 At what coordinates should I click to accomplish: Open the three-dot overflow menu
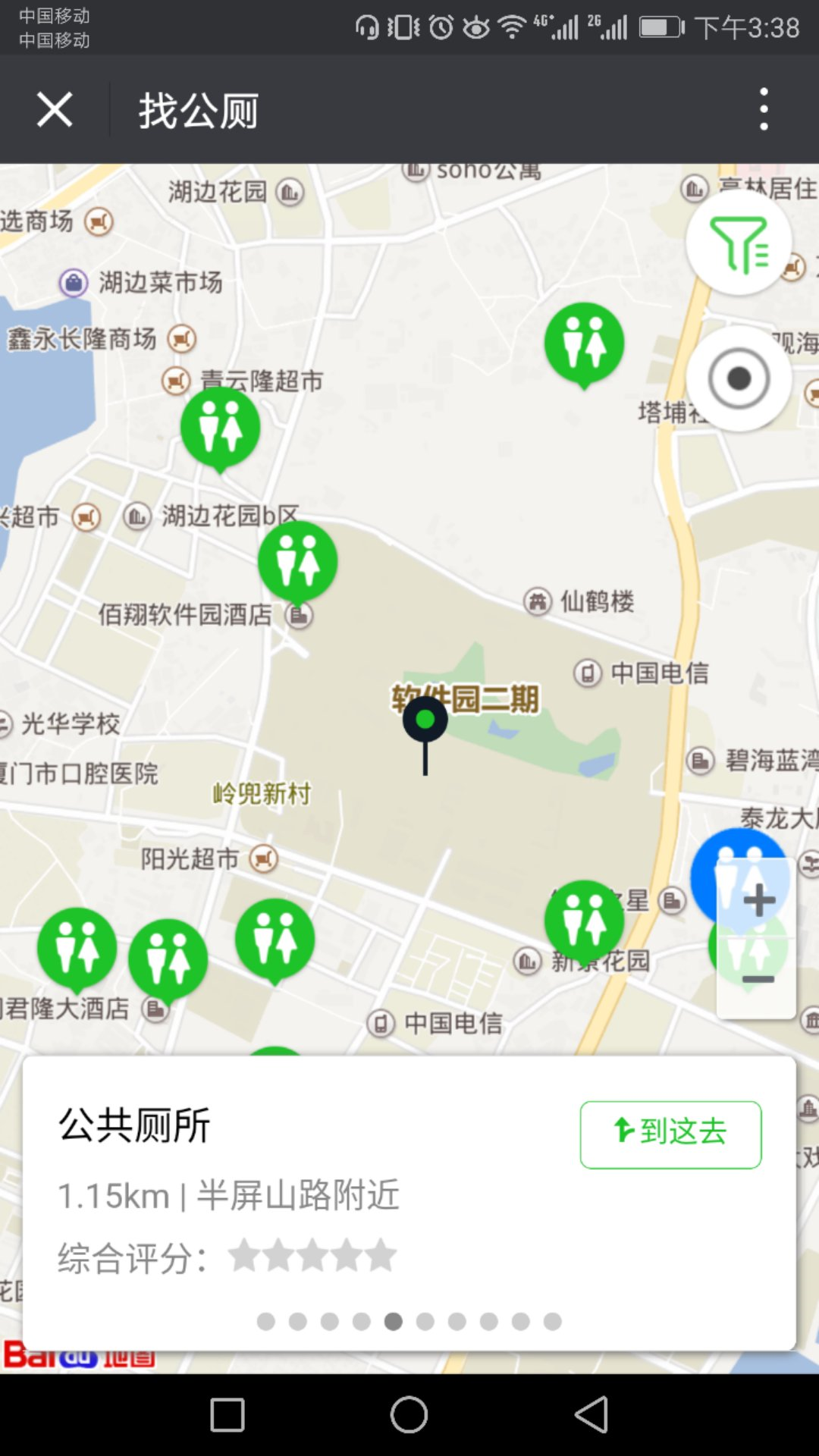point(764,109)
